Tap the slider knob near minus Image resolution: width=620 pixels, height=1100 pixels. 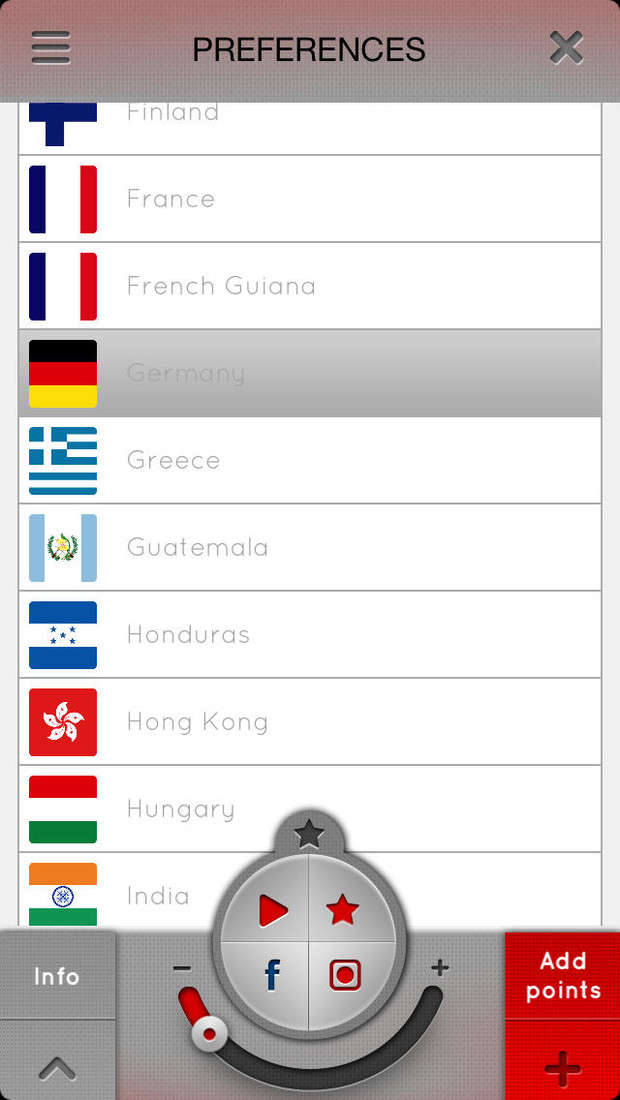click(x=209, y=1033)
